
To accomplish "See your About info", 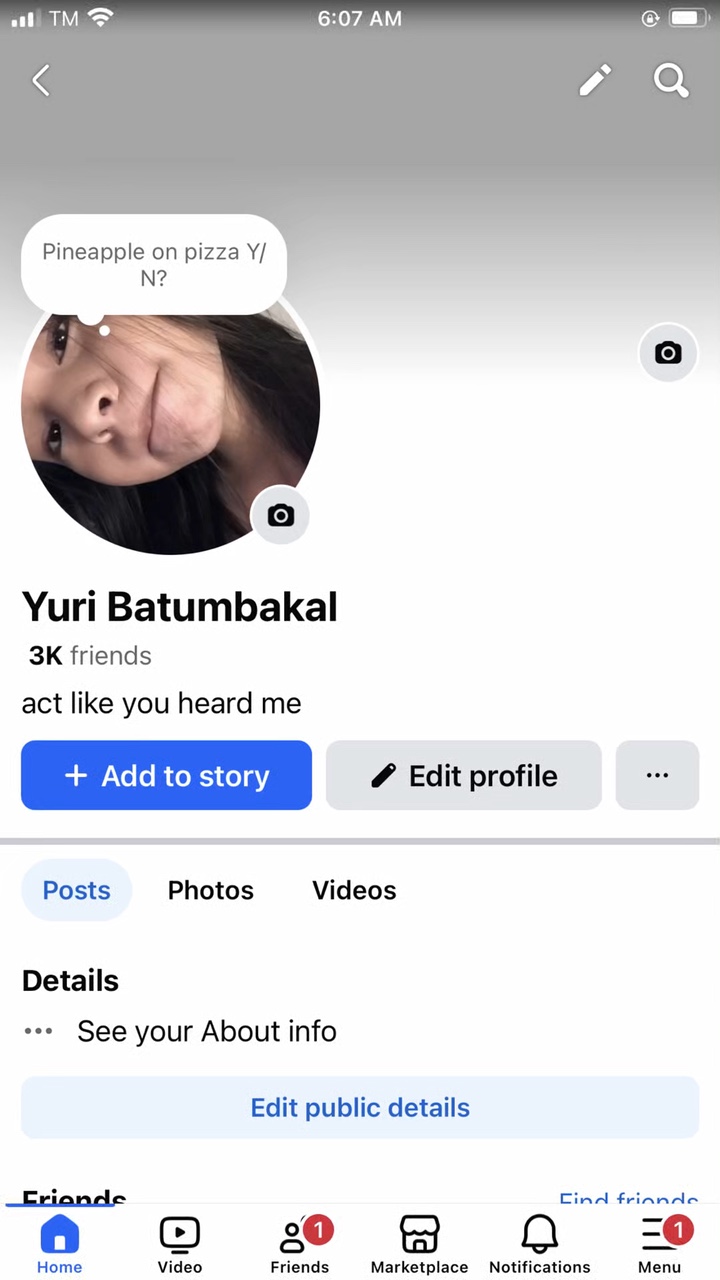I will click(207, 1031).
